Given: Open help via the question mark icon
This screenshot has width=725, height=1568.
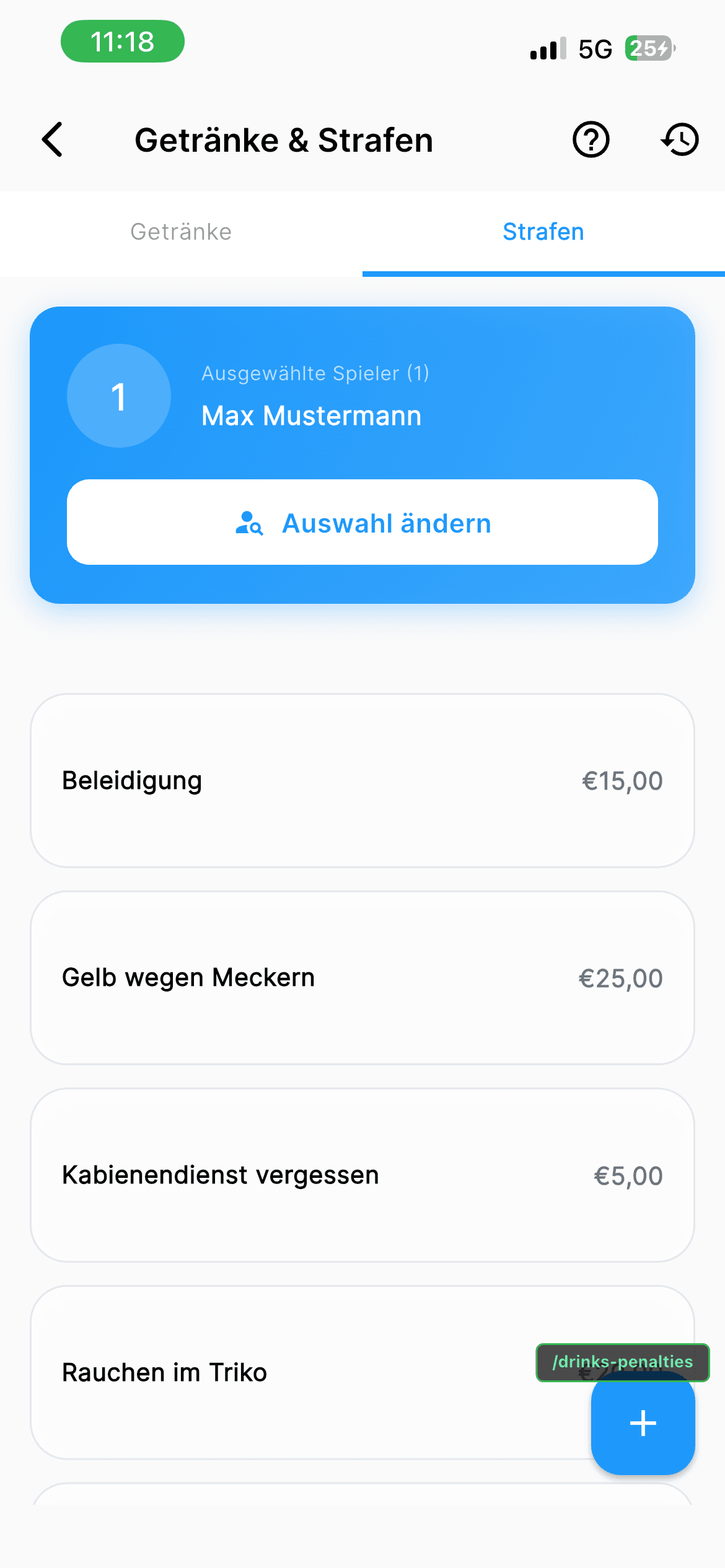Looking at the screenshot, I should click(x=591, y=140).
